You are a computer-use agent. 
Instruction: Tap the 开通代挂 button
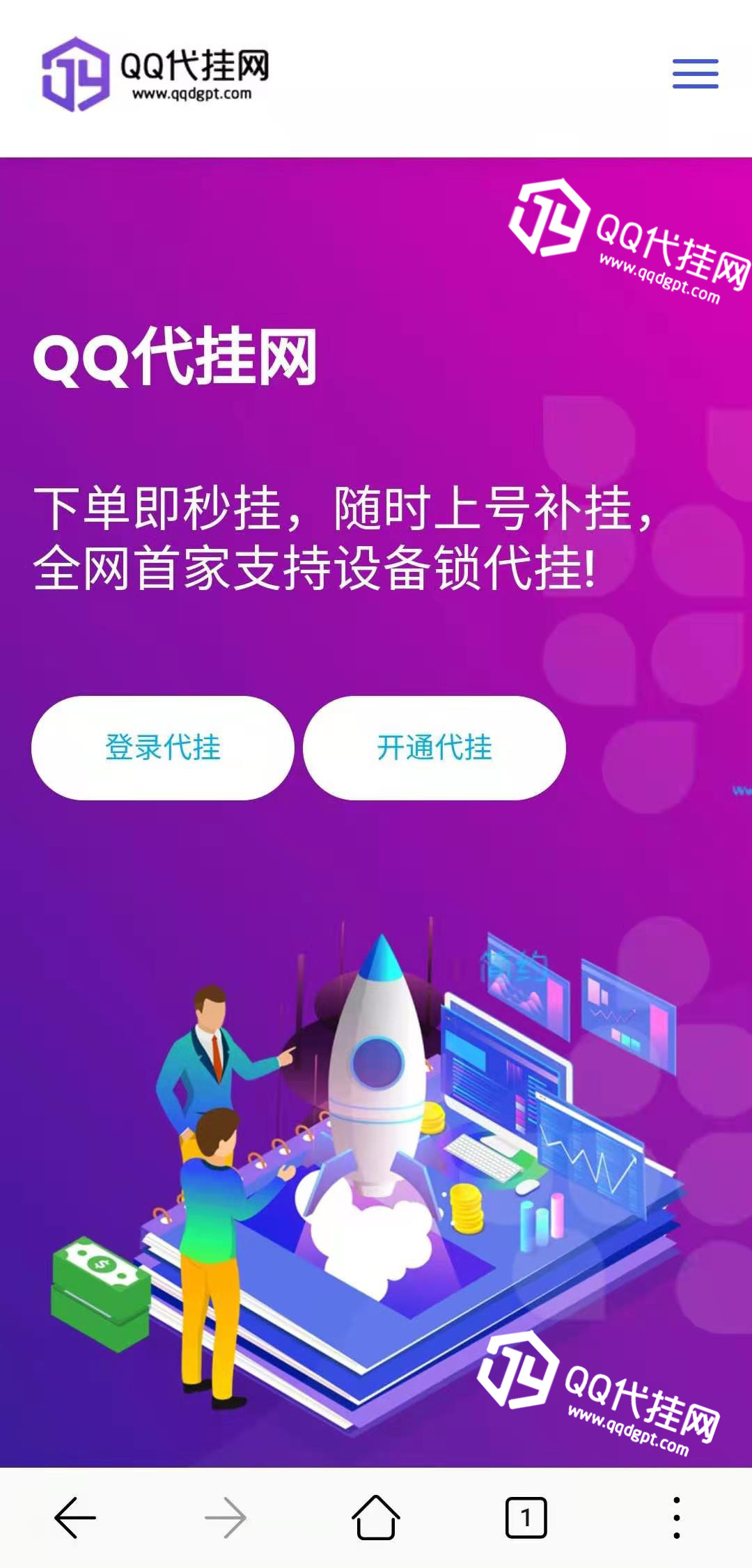click(434, 747)
